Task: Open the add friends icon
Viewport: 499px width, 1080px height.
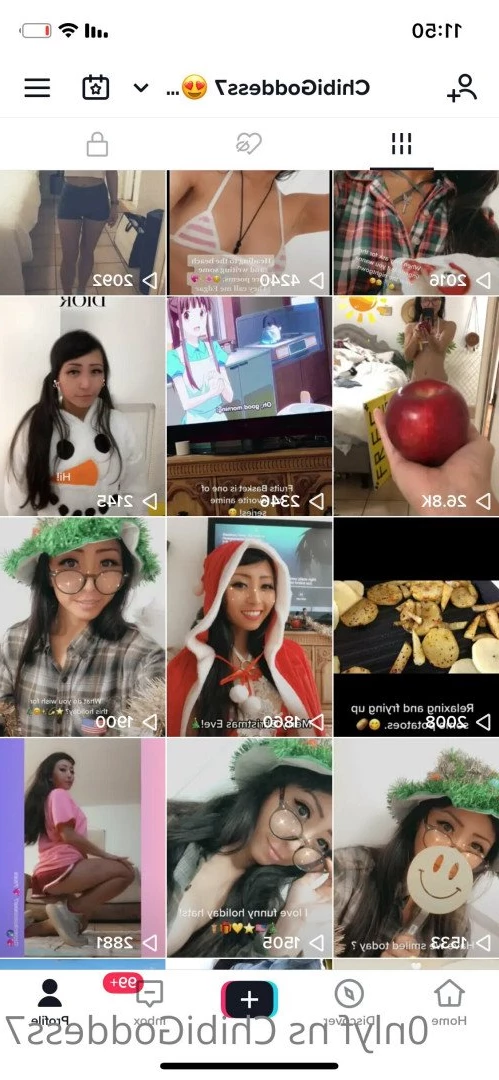Action: pos(462,89)
